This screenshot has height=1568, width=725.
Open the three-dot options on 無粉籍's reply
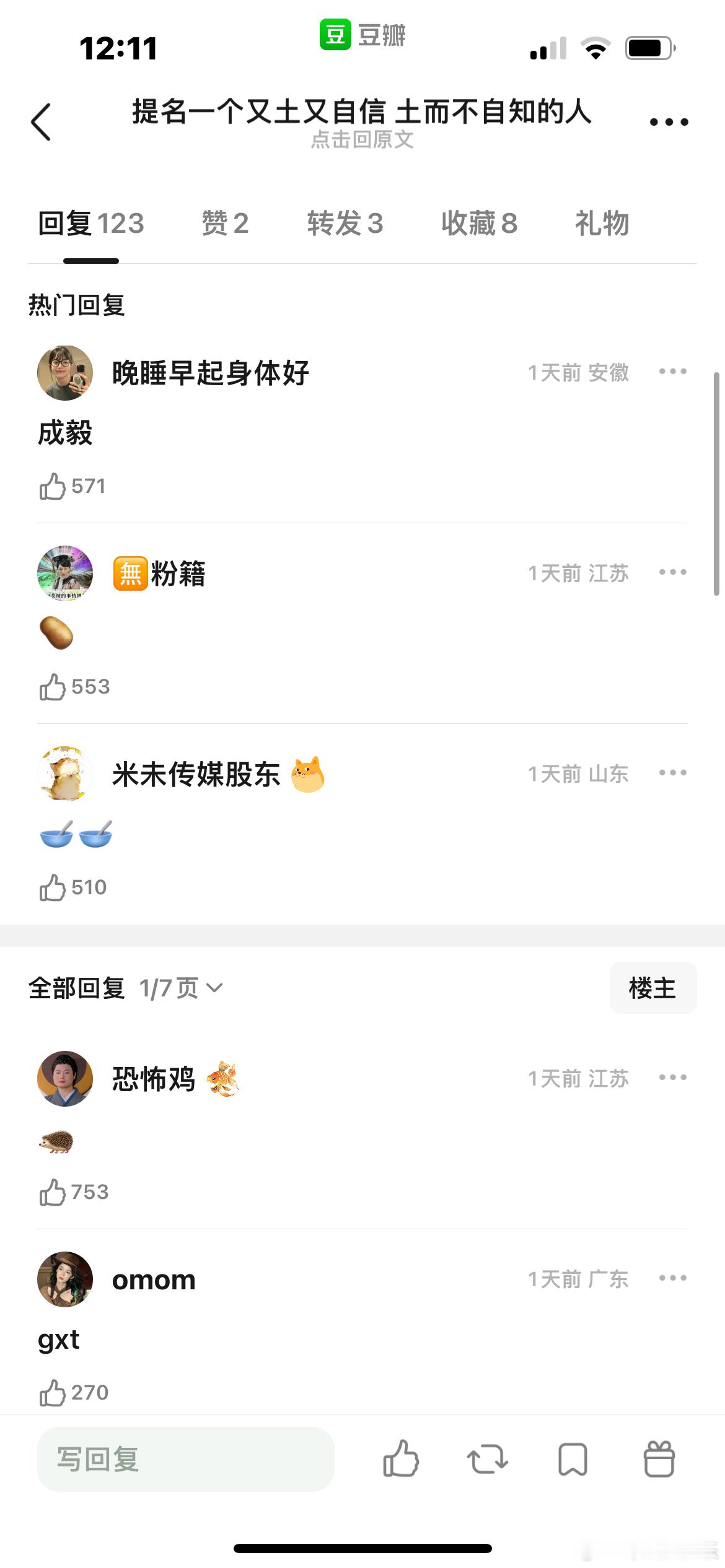[x=672, y=573]
